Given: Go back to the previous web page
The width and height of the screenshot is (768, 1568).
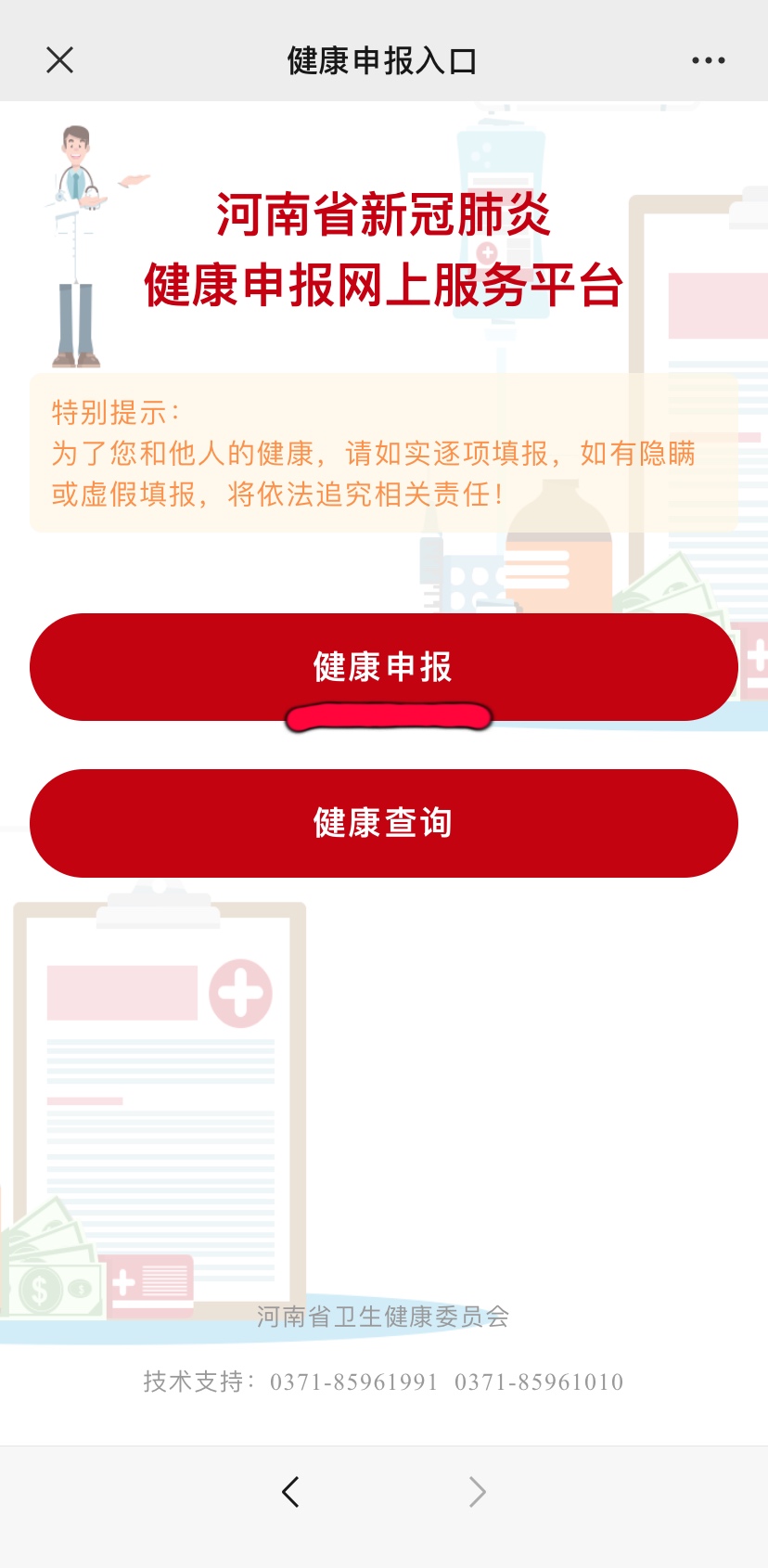Looking at the screenshot, I should 290,1492.
